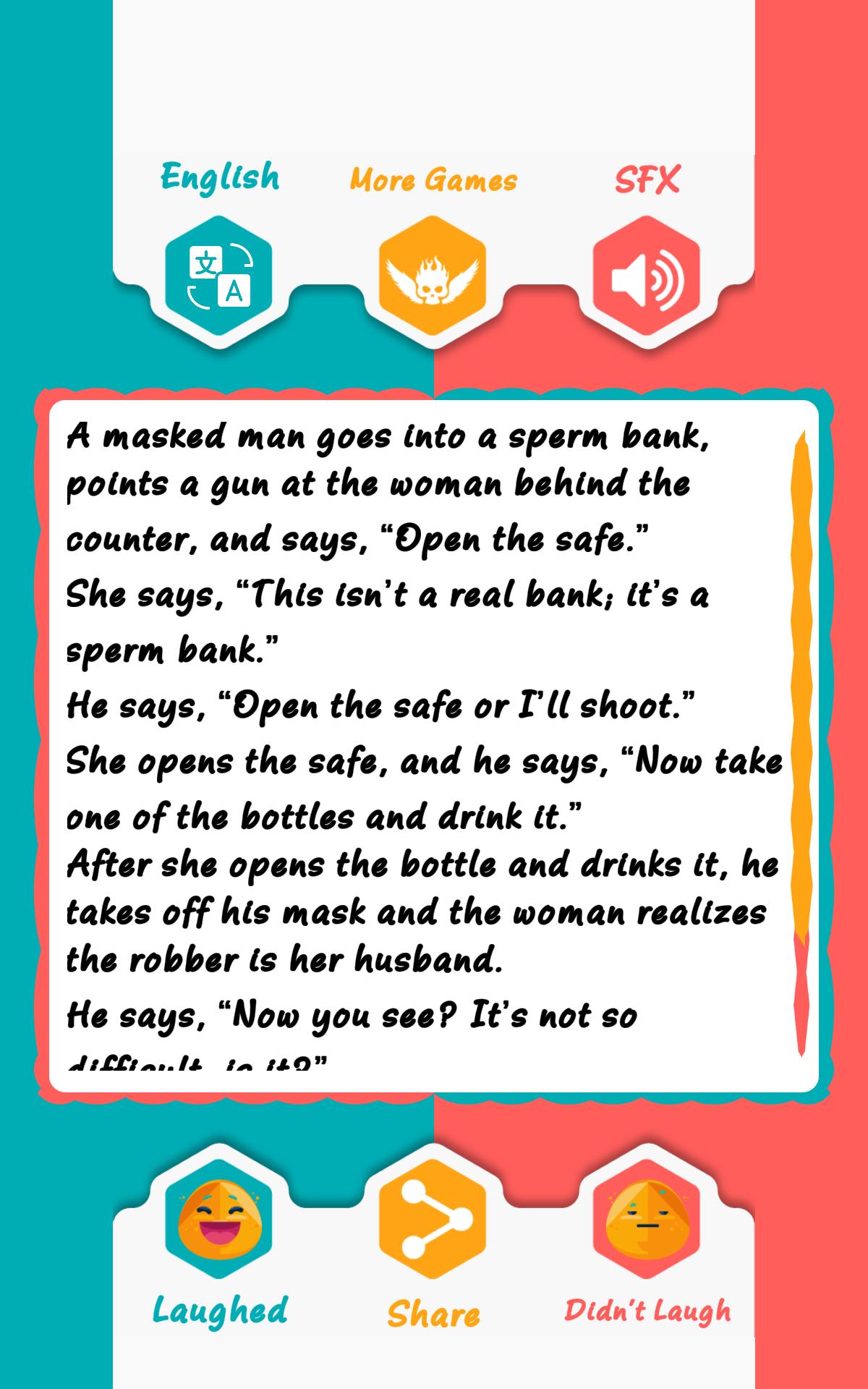Mark the joke as Laughed
This screenshot has width=868, height=1389.
tap(218, 1219)
